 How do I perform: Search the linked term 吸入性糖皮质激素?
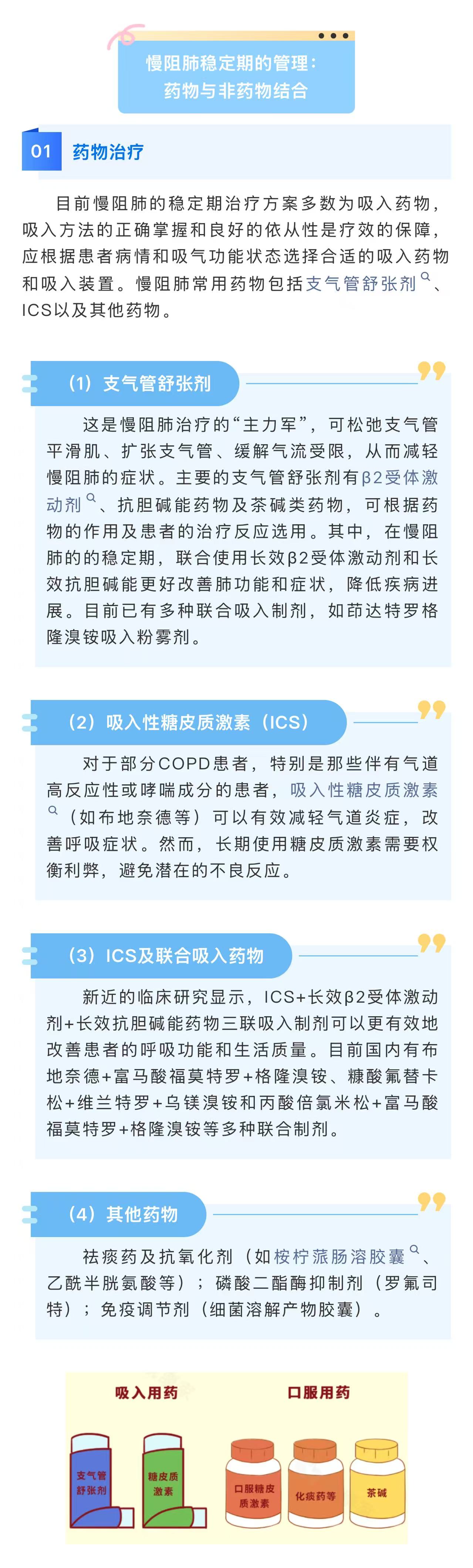(364, 790)
